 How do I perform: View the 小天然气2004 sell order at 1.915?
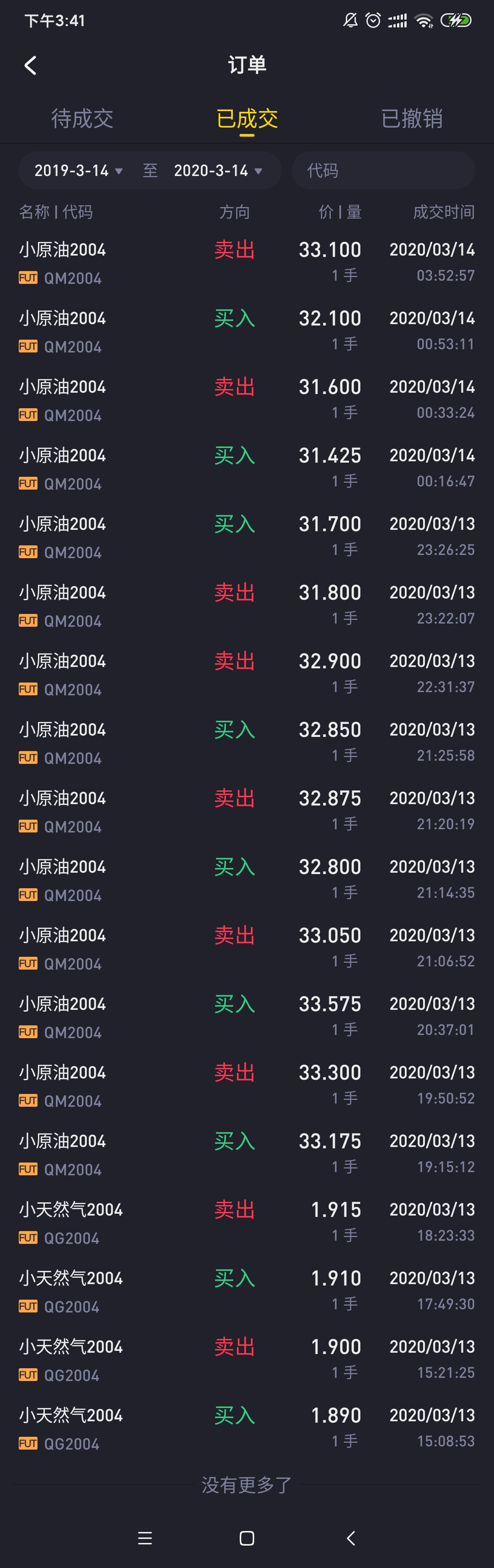coord(247,1222)
